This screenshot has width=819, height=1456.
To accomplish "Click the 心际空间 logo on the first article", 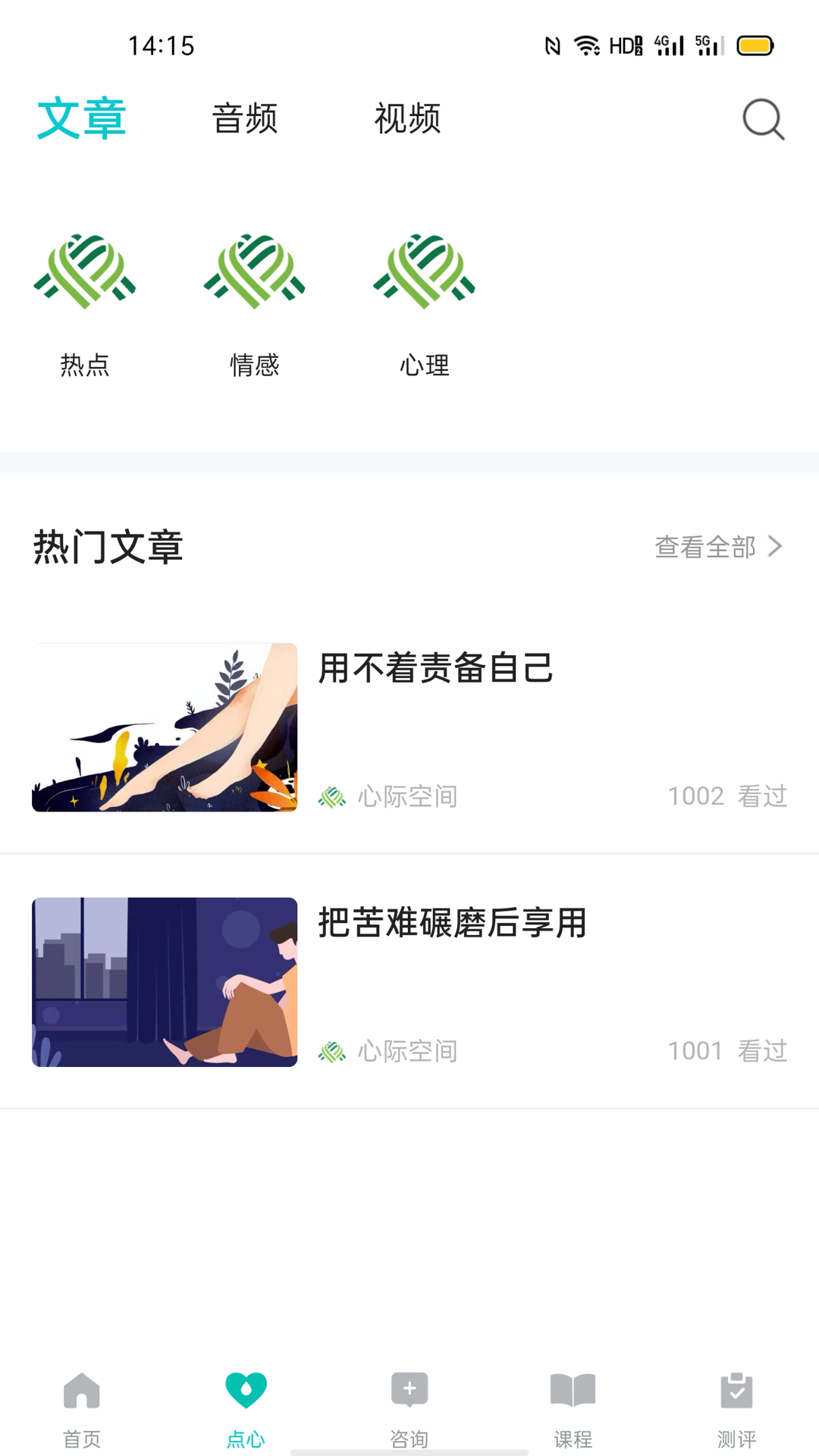I will [x=331, y=796].
